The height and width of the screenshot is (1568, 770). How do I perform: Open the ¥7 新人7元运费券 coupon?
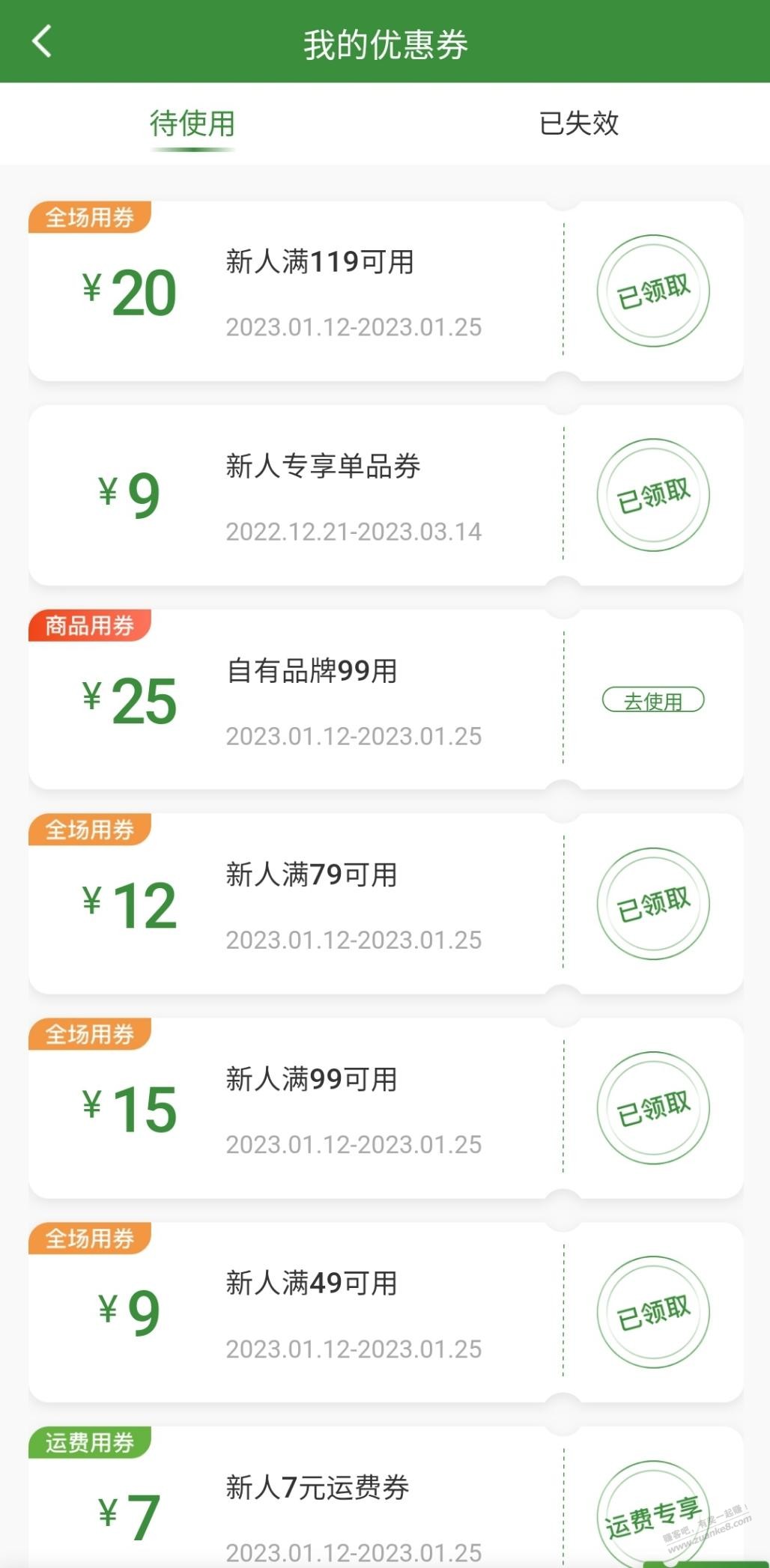coord(386,1497)
